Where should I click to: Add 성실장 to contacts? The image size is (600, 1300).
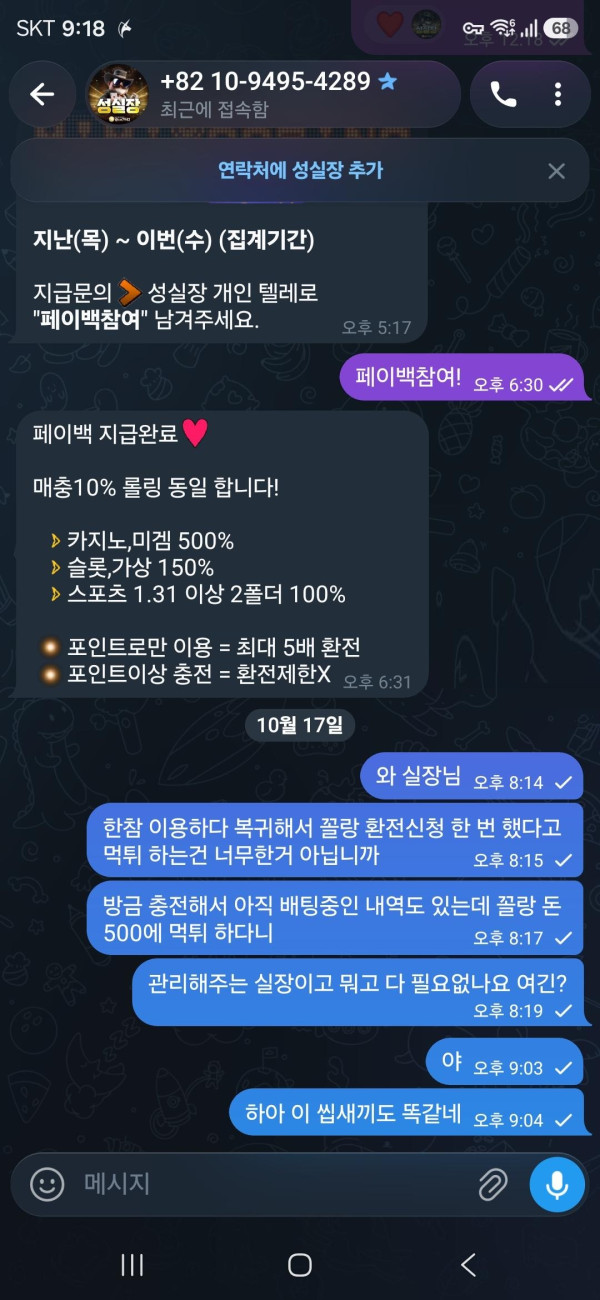[300, 171]
